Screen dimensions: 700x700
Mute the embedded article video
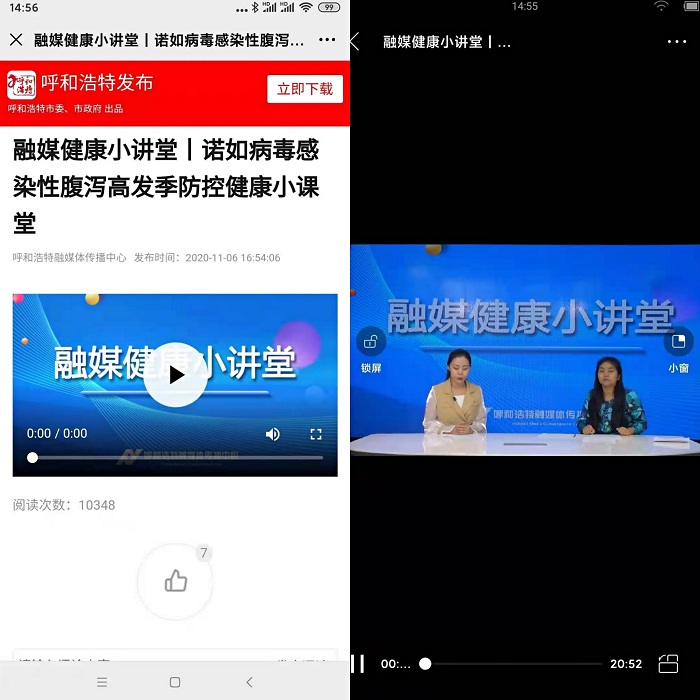click(x=272, y=434)
